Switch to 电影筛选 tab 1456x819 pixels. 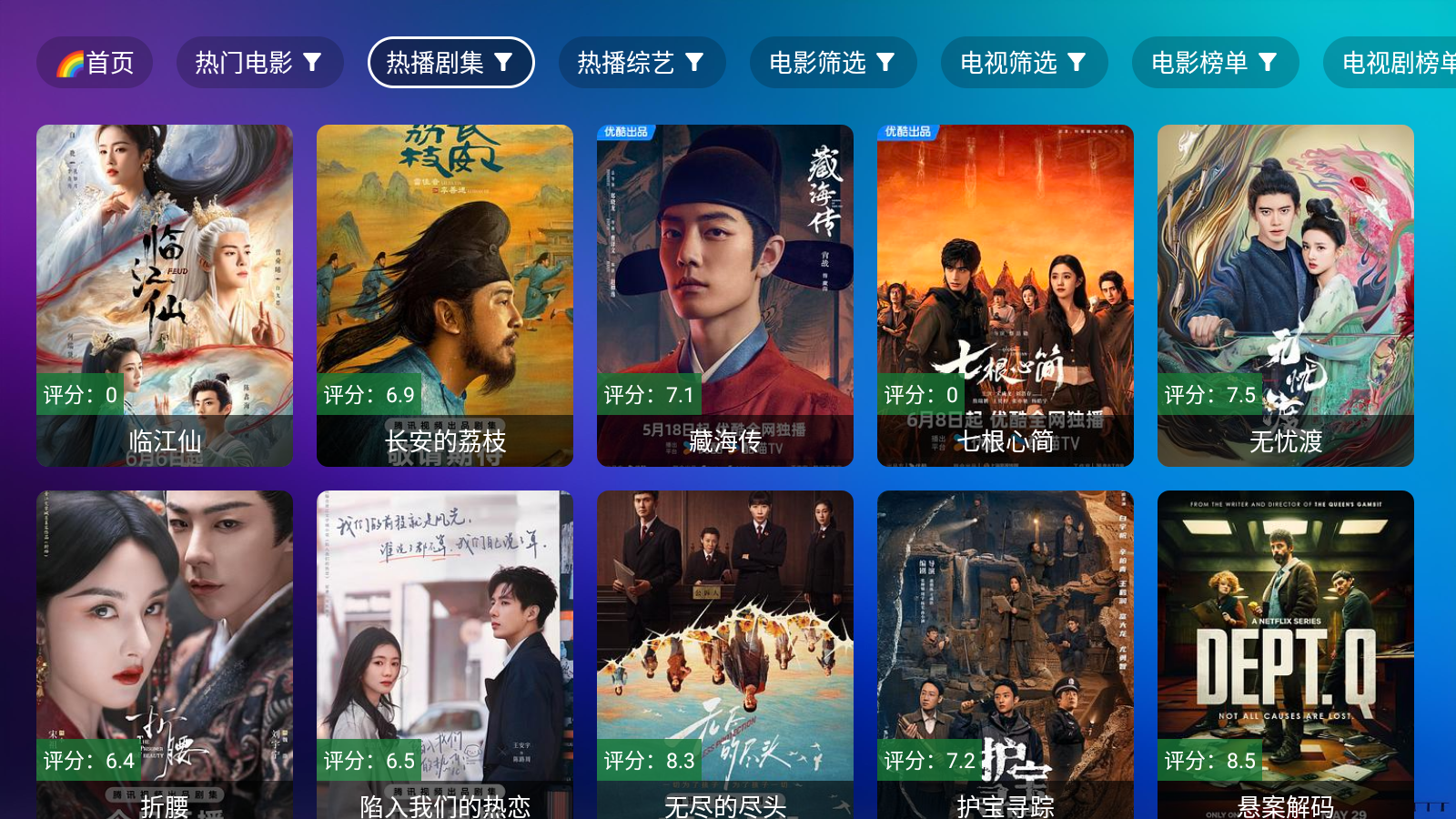pyautogui.click(x=833, y=63)
